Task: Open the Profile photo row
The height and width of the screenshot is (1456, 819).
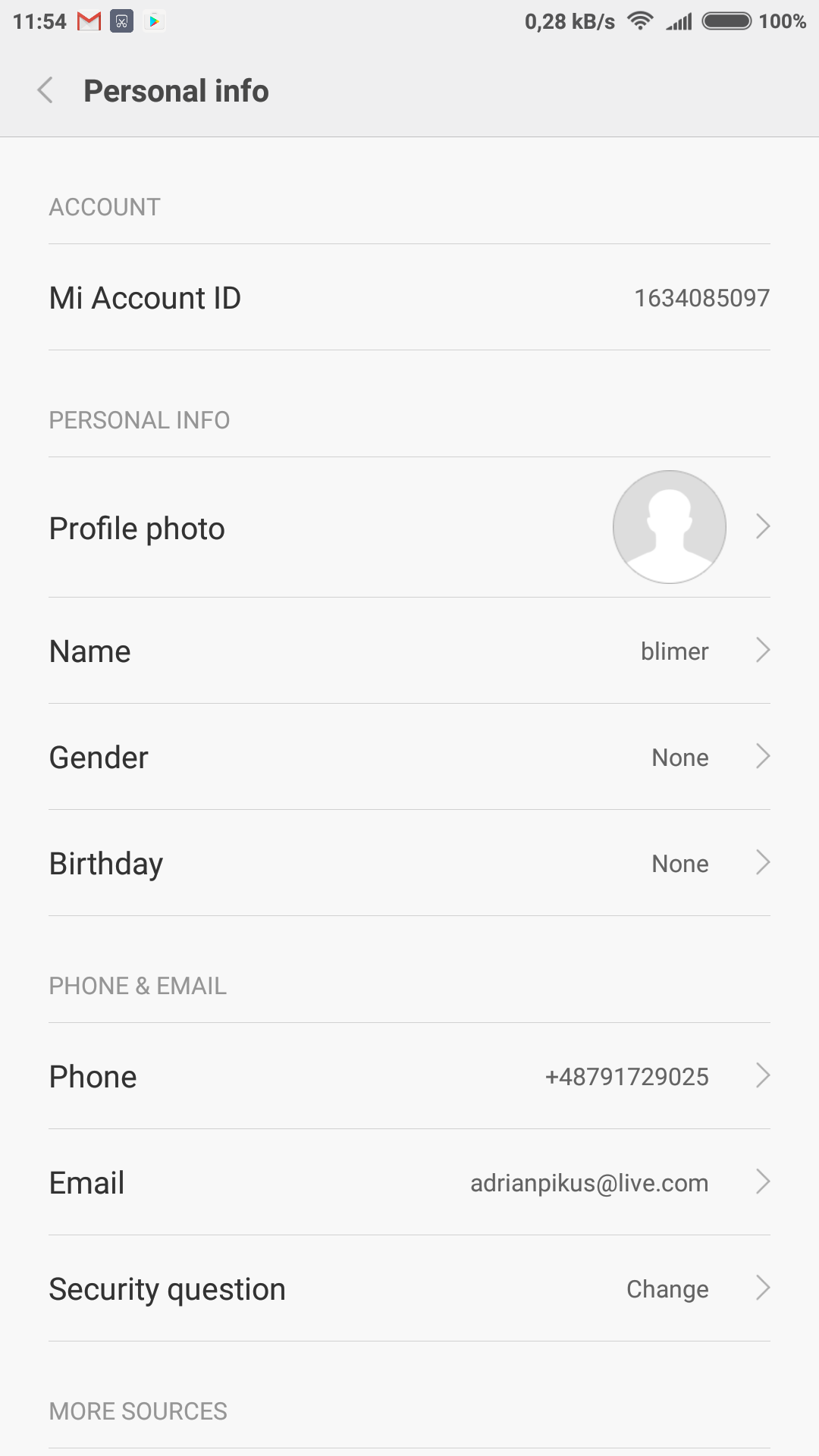Action: pyautogui.click(x=409, y=528)
